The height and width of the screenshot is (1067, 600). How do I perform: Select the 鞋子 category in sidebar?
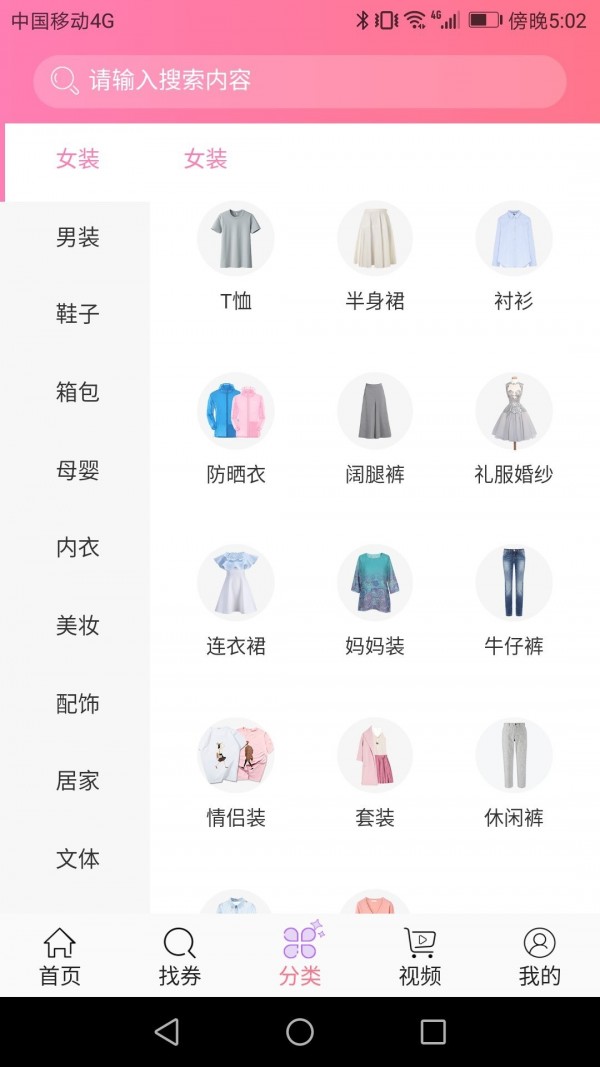[77, 314]
